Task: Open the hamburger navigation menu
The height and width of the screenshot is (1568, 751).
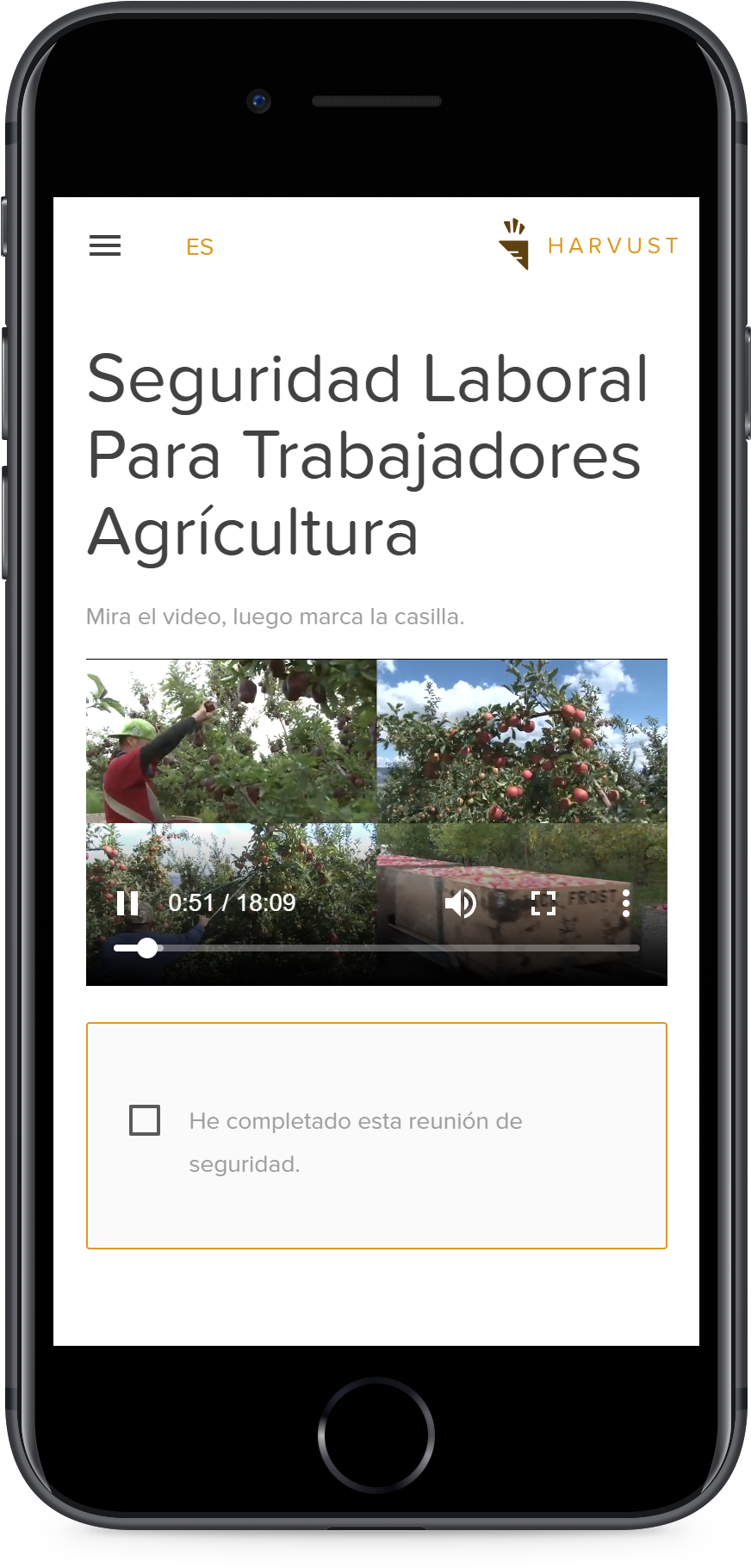Action: coord(105,246)
